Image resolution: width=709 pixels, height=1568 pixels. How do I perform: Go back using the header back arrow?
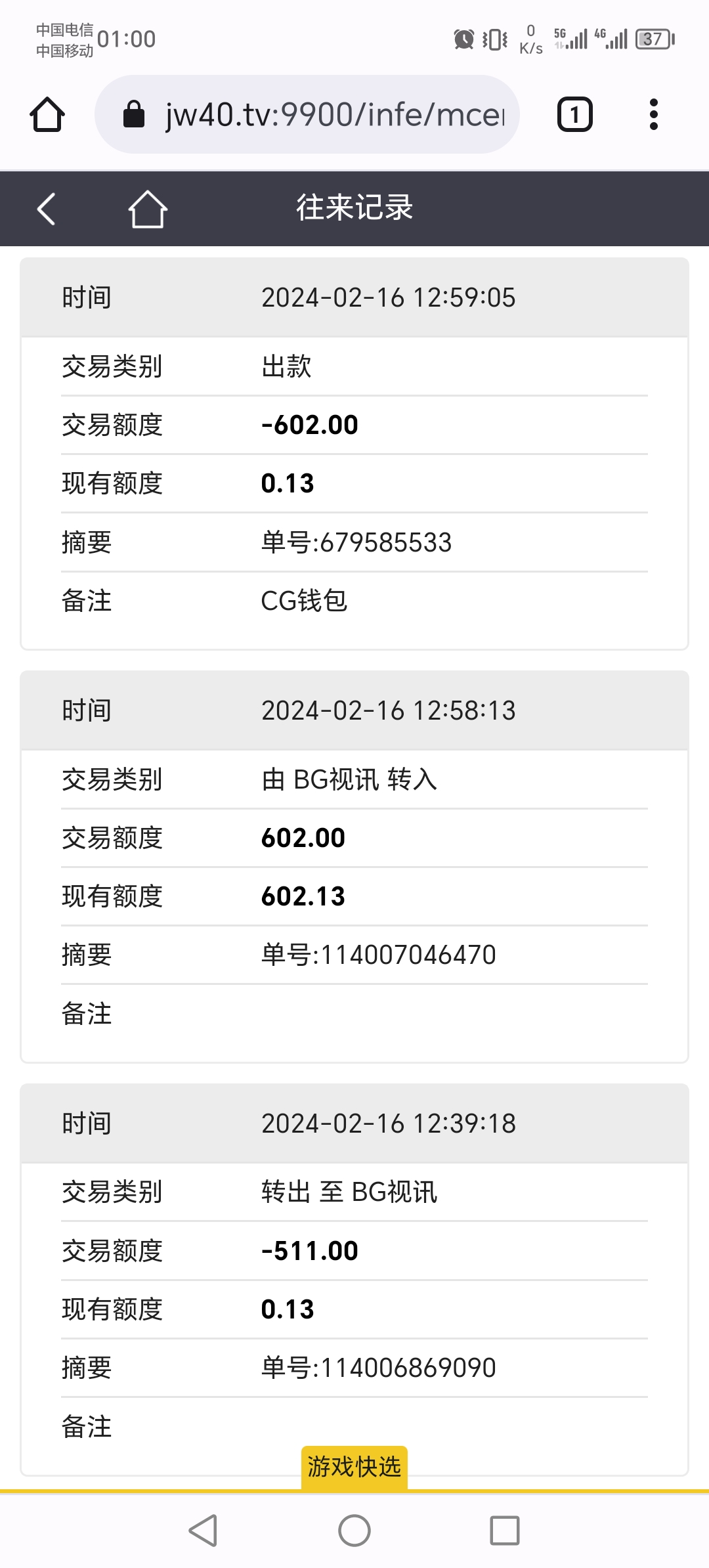(47, 209)
